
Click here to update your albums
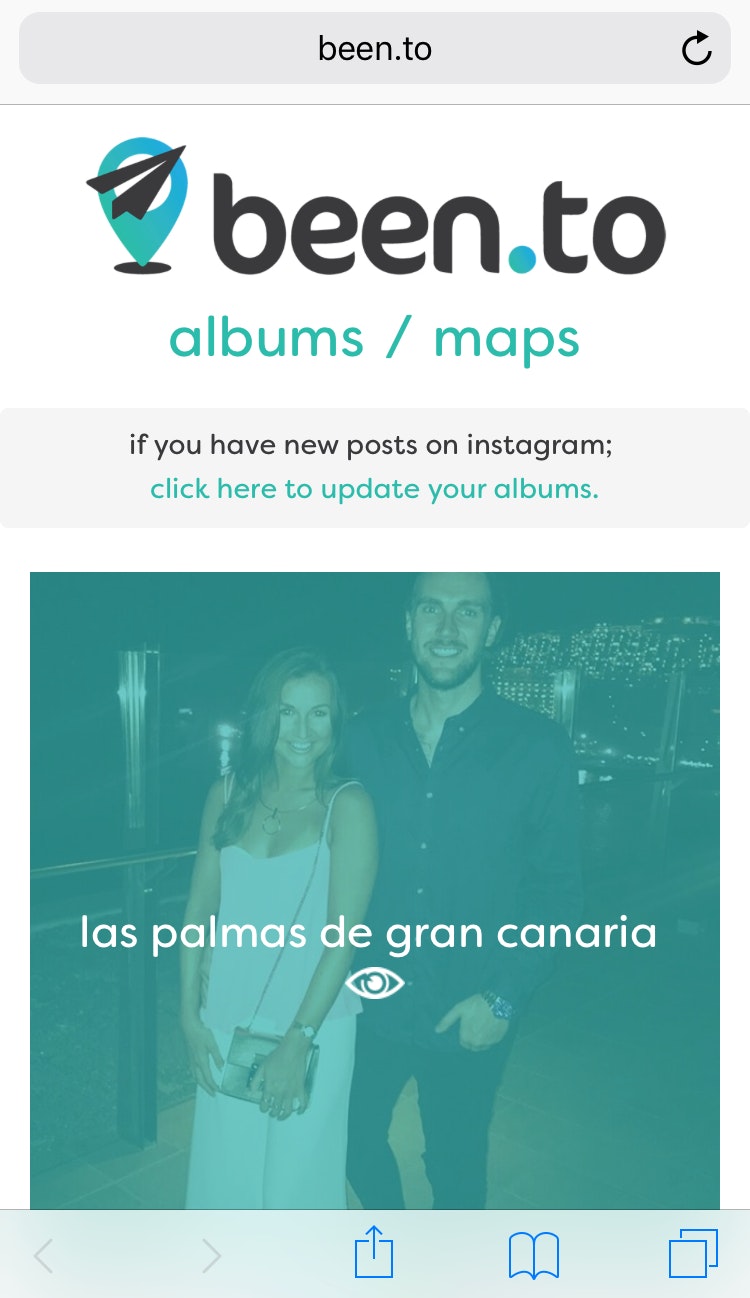coord(374,489)
